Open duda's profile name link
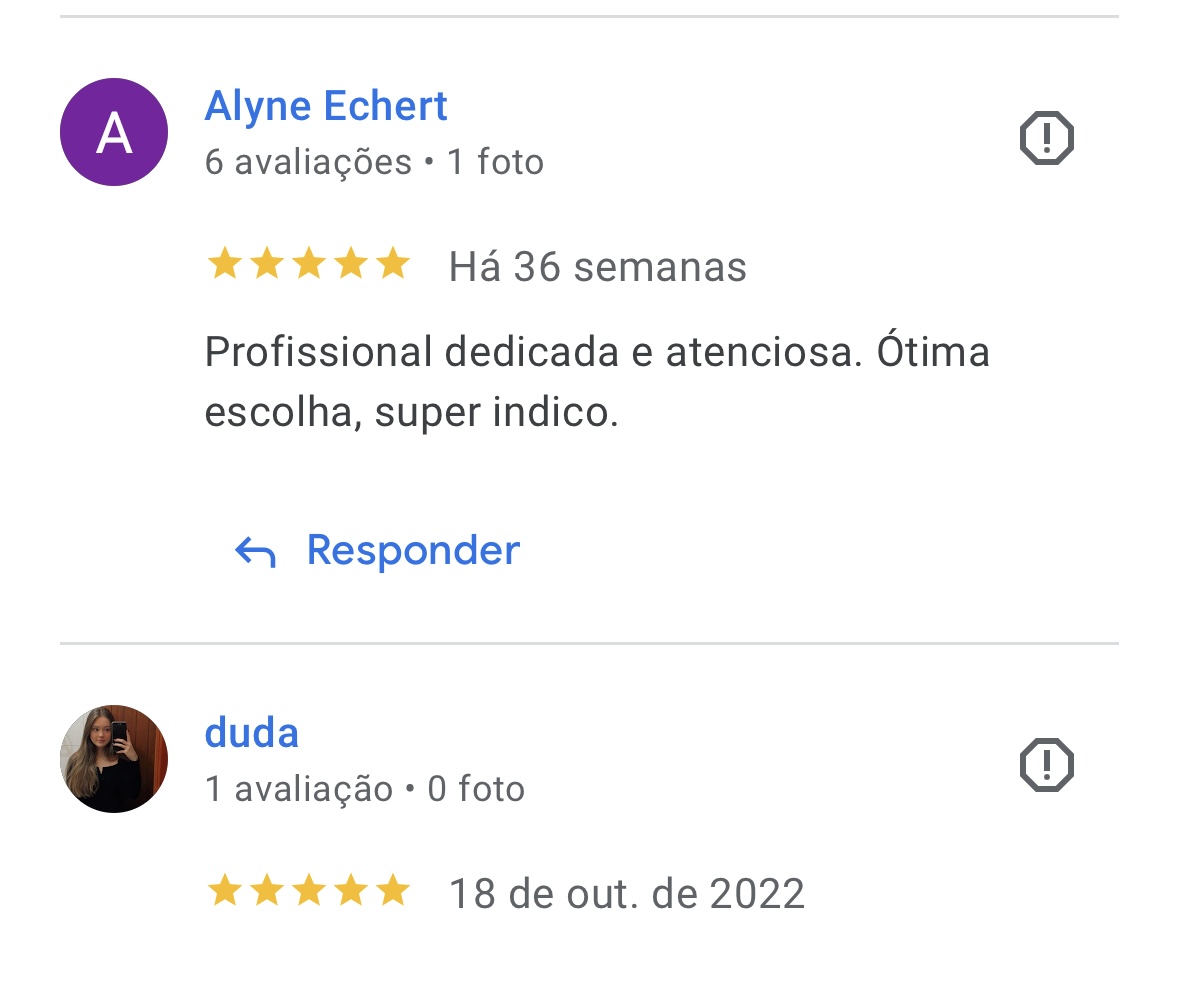Image resolution: width=1179 pixels, height=997 pixels. 251,733
